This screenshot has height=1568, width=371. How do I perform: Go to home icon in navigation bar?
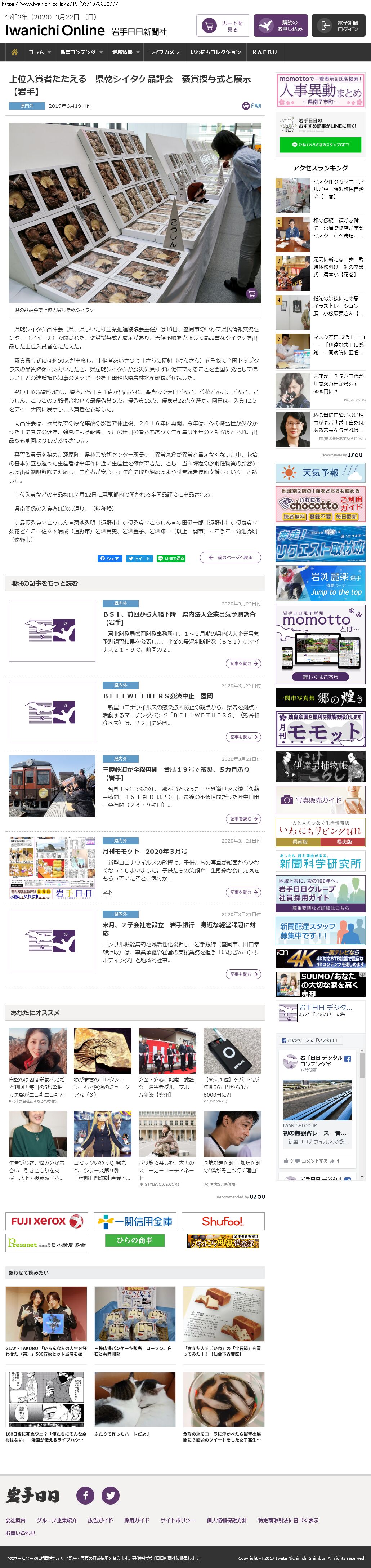point(14,52)
